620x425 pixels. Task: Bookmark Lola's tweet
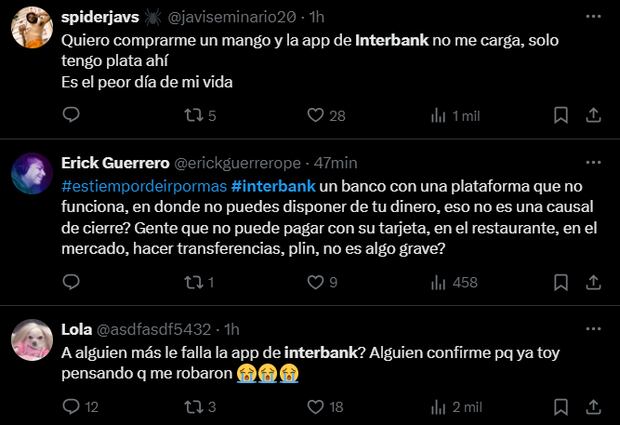tap(565, 407)
